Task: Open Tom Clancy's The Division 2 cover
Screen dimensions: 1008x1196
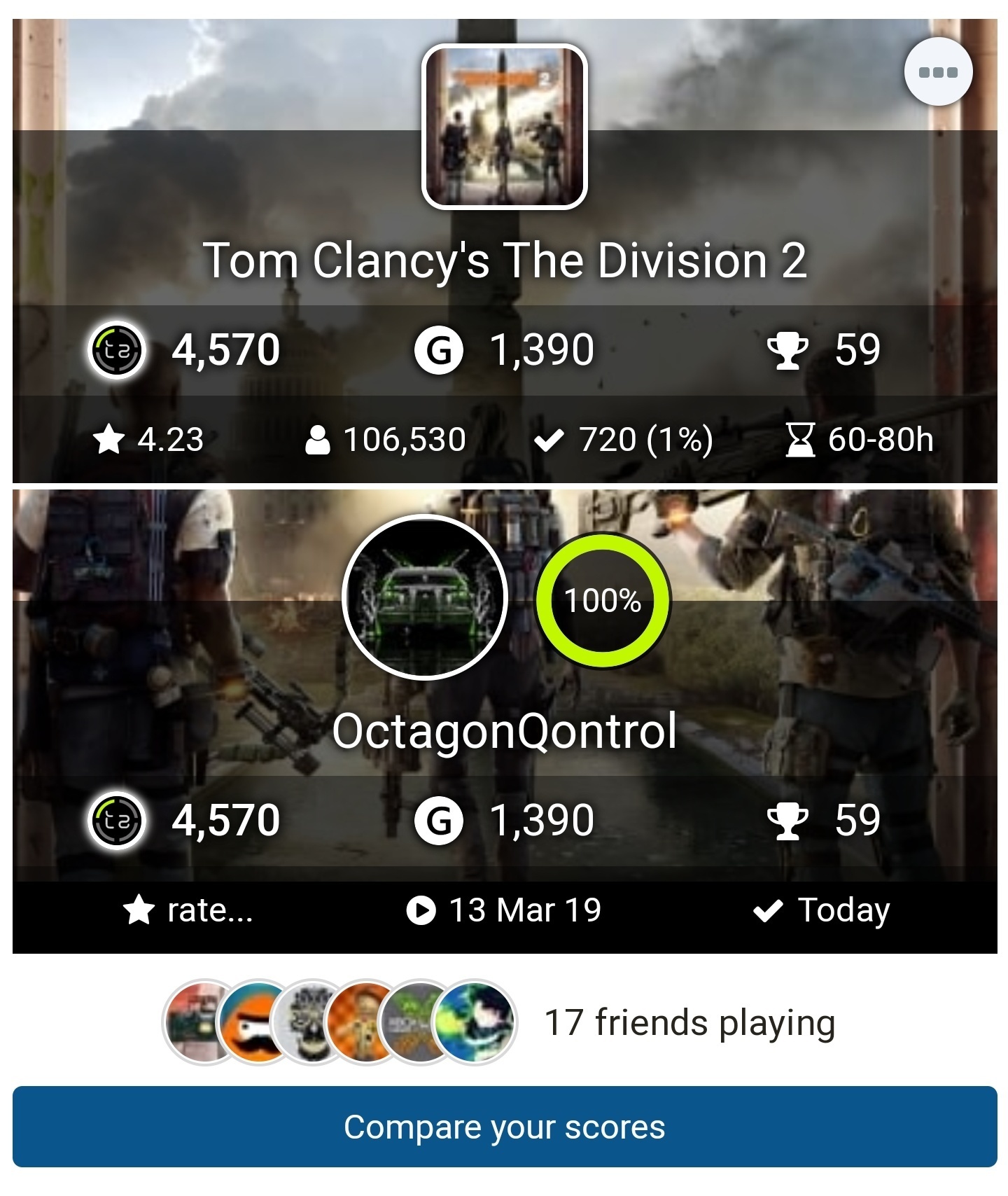Action: point(504,127)
